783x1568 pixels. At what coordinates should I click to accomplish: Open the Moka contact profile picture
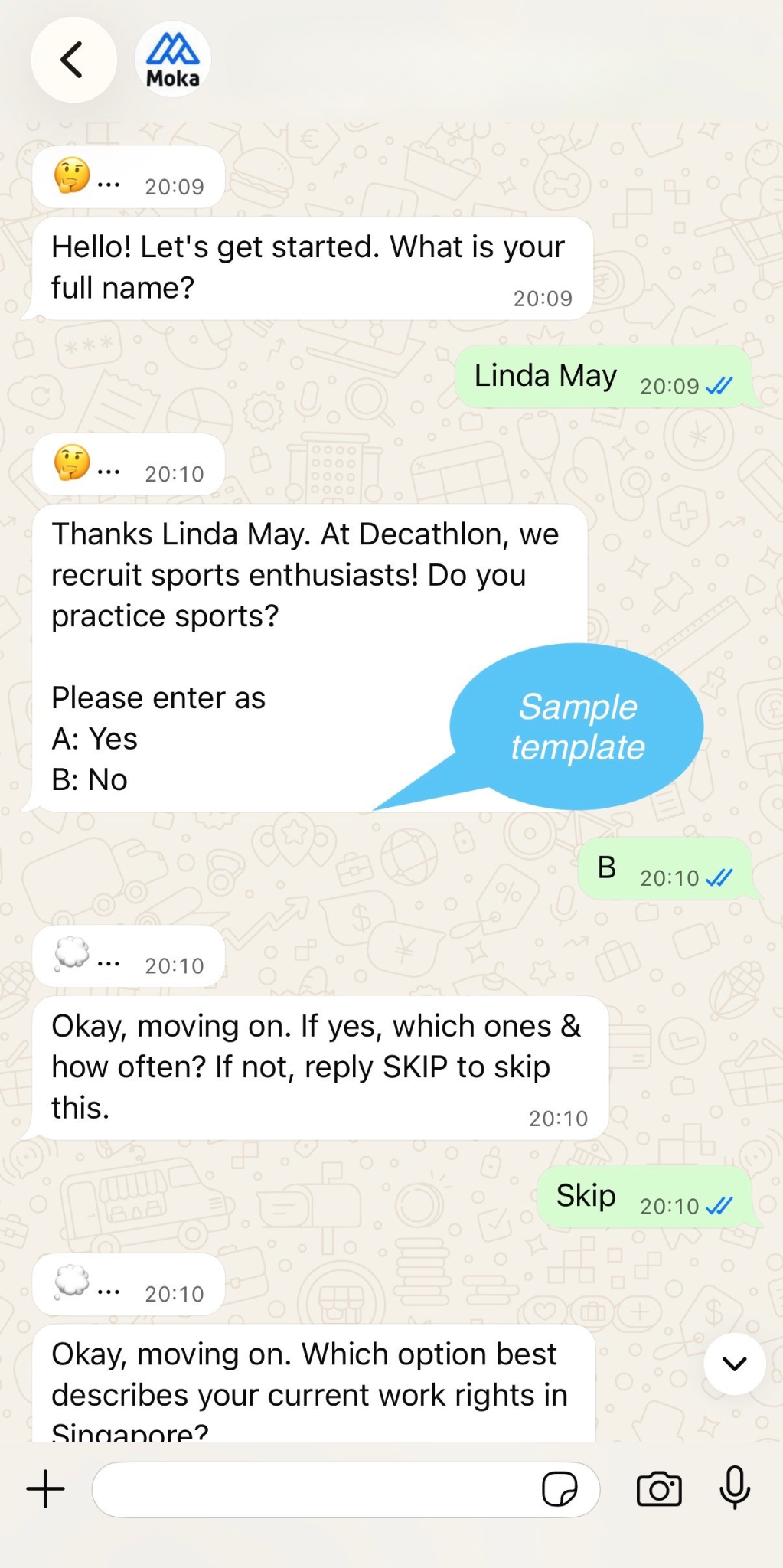pyautogui.click(x=173, y=60)
